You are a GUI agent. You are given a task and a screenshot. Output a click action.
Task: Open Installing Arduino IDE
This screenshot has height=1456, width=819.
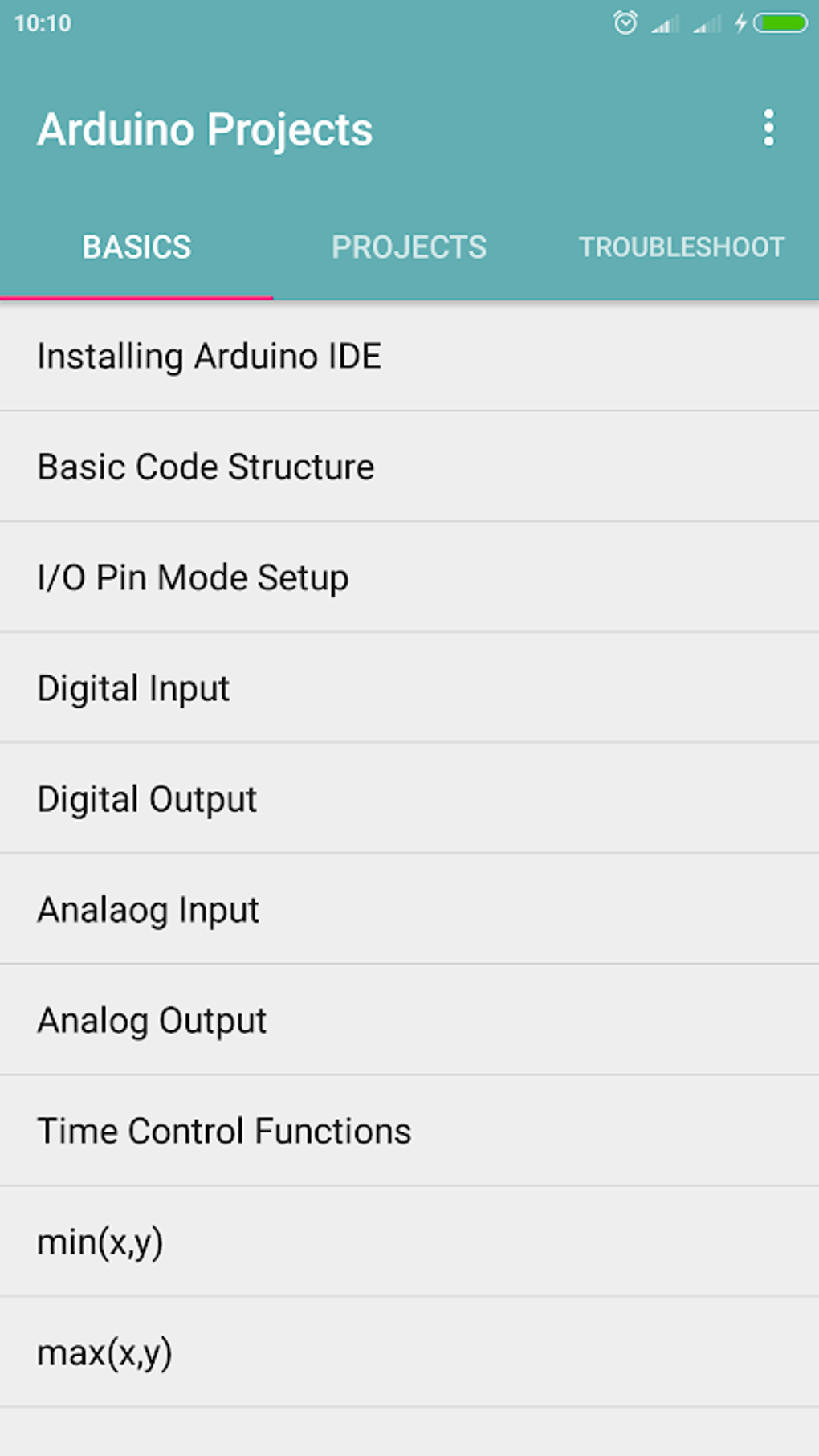tap(409, 356)
